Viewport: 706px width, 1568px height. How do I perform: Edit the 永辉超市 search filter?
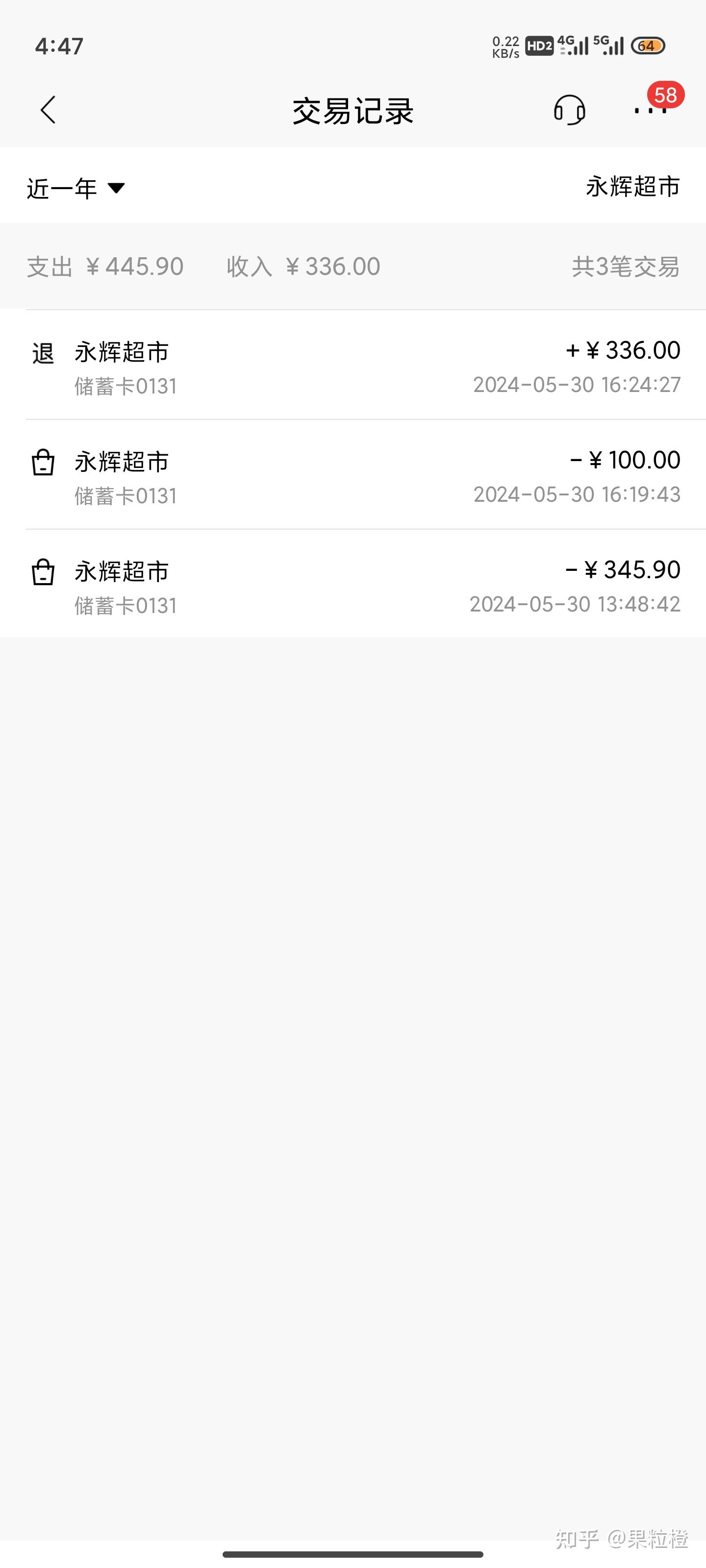click(x=632, y=187)
